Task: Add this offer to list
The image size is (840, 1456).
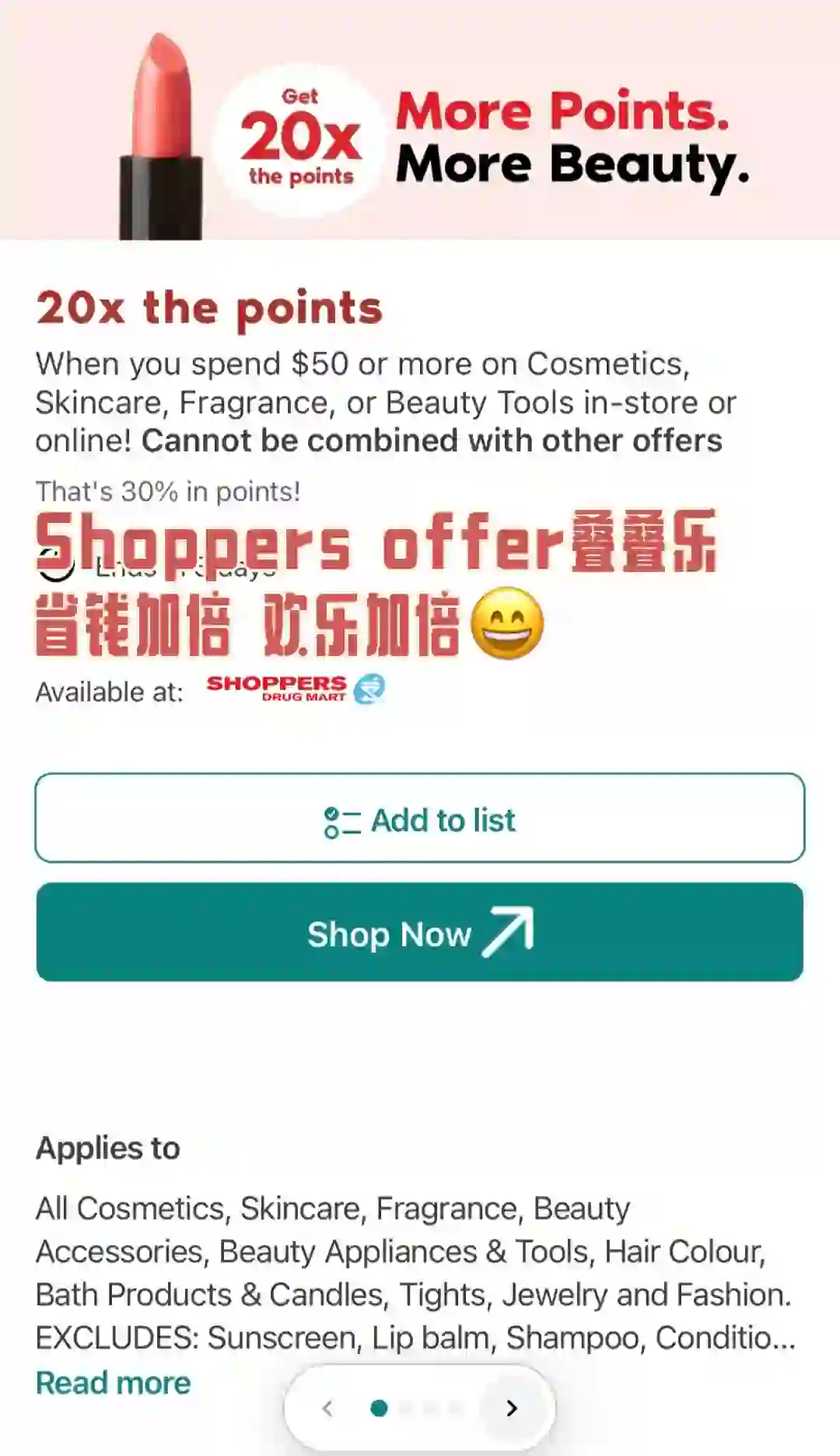Action: point(420,818)
